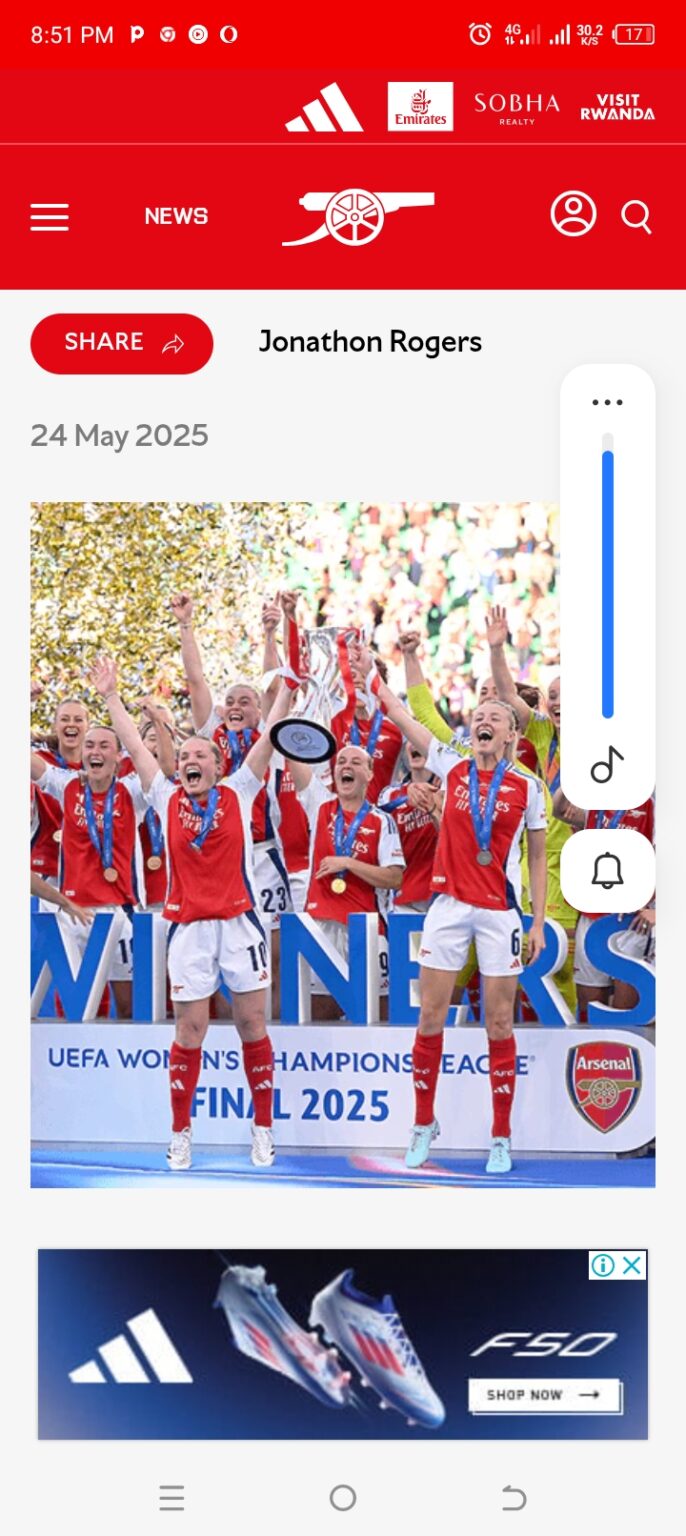Open the Visit Rwanda sponsor link
The height and width of the screenshot is (1536, 686).
pyautogui.click(x=617, y=107)
